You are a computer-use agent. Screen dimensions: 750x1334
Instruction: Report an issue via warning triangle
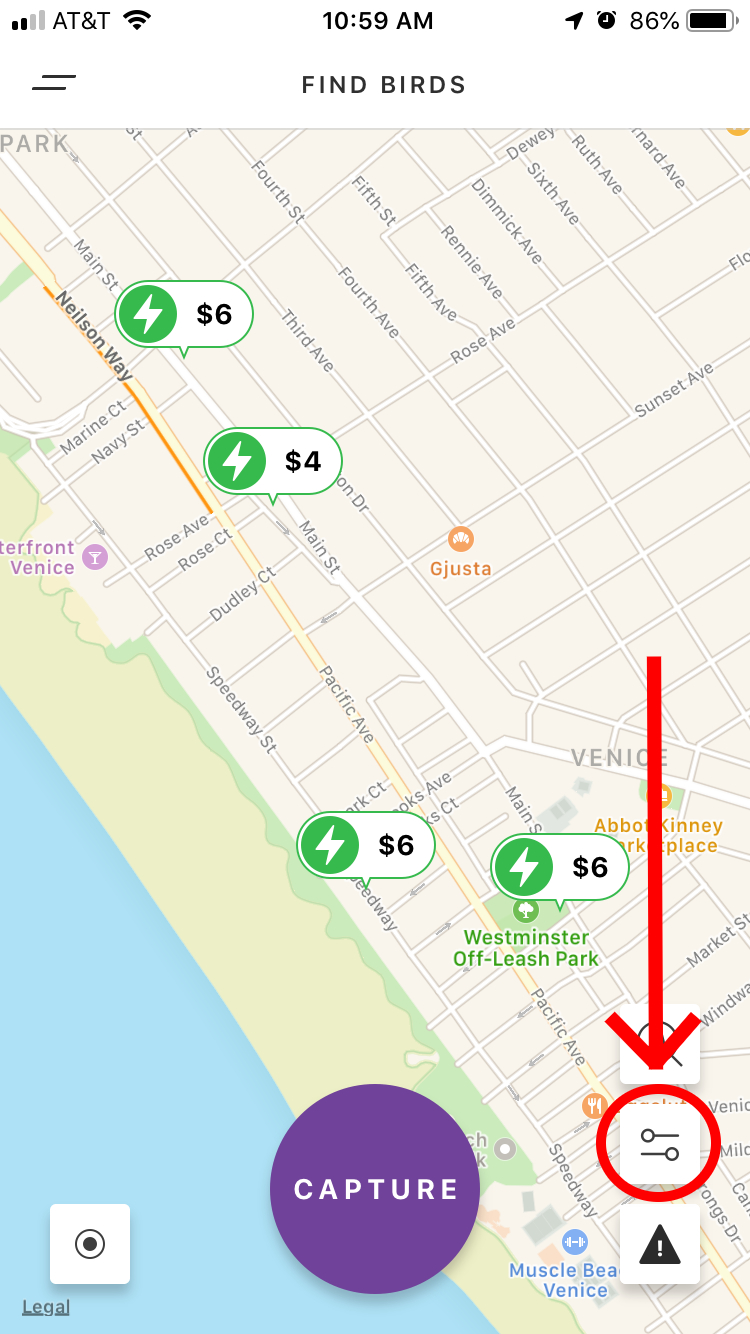tap(660, 1245)
